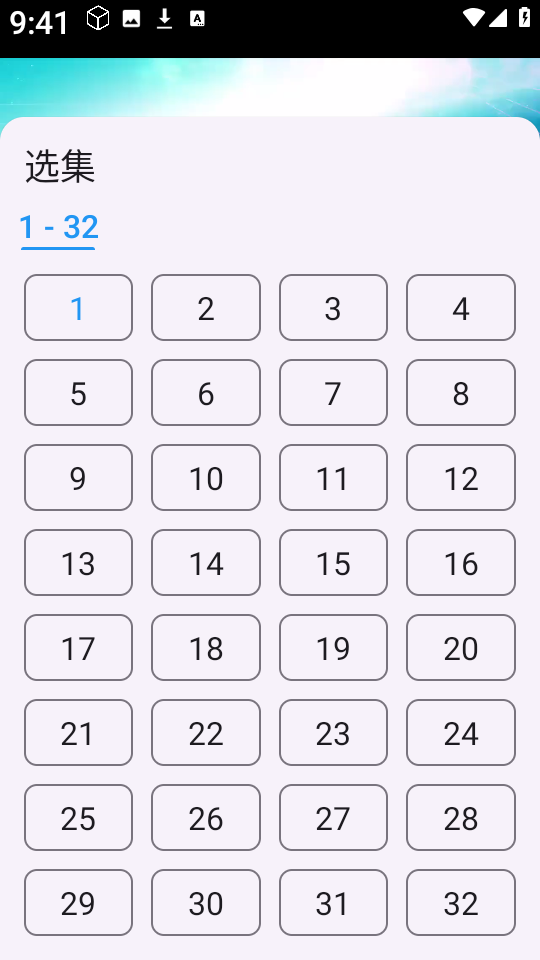Open episode 28
The width and height of the screenshot is (540, 960).
[x=461, y=818]
